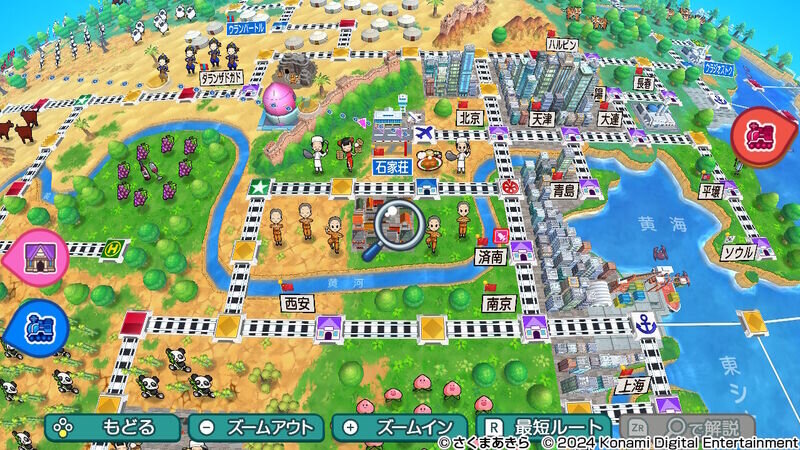Show the shortest route with 最短ルート
Image resolution: width=800 pixels, height=450 pixels.
540,428
